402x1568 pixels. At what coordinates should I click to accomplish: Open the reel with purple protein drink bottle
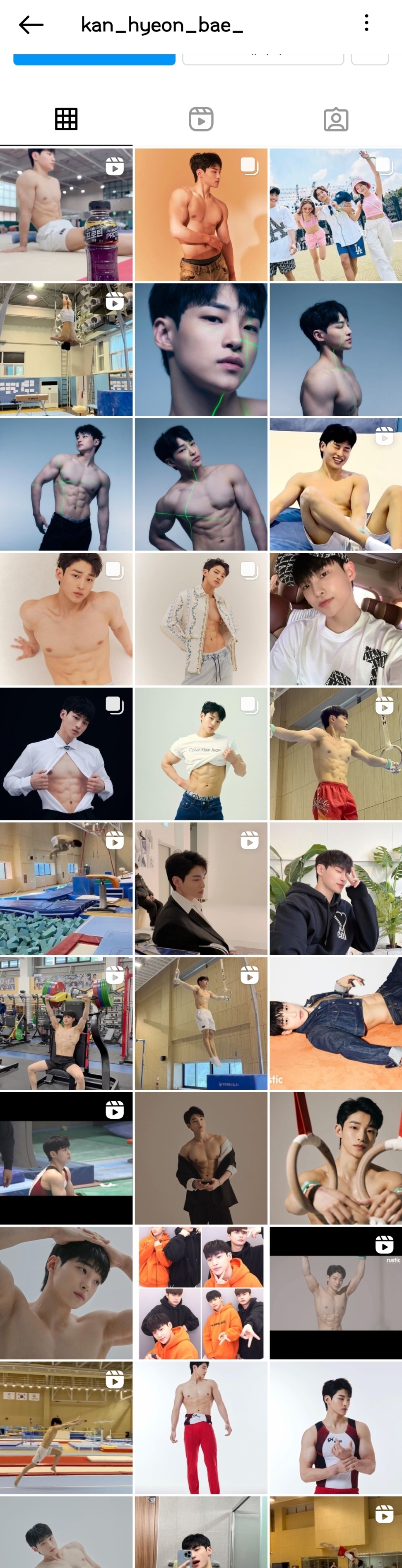tap(66, 214)
